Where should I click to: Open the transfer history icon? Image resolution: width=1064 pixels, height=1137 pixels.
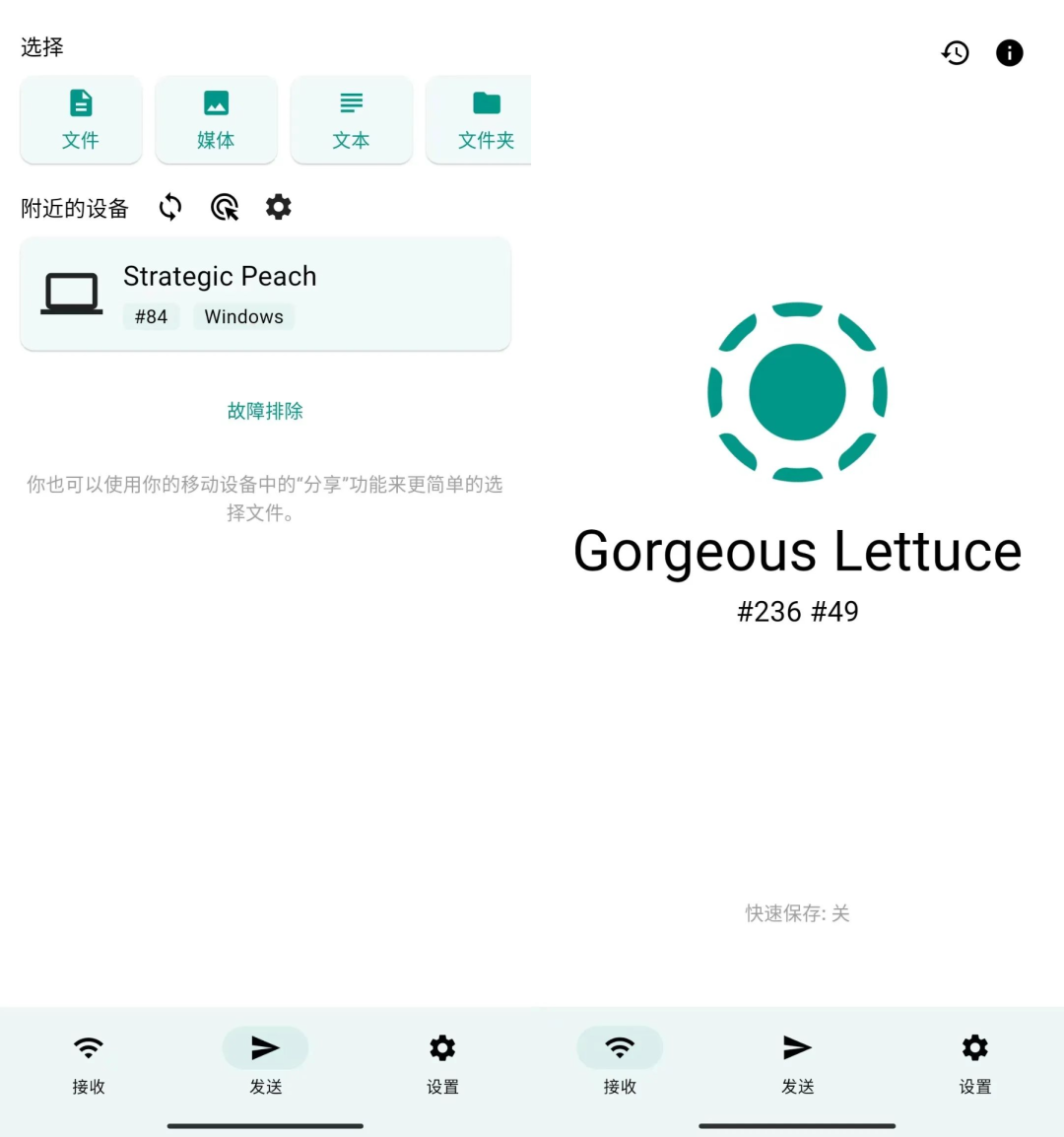click(x=955, y=53)
